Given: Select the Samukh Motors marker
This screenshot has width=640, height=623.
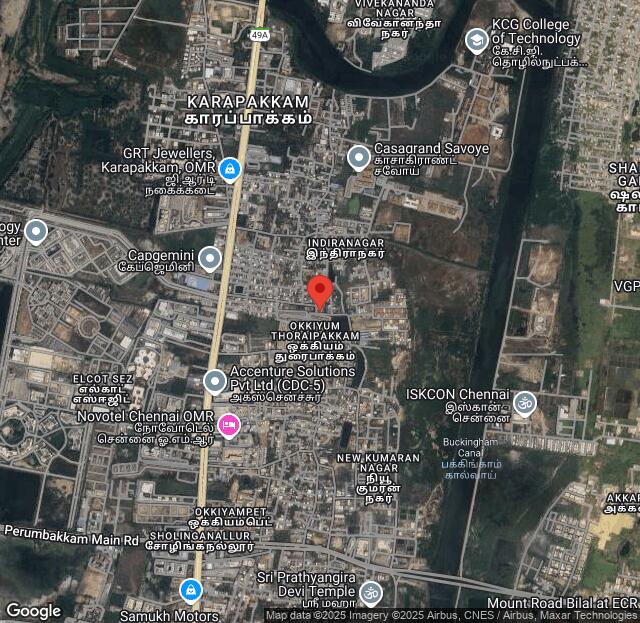Looking at the screenshot, I should (x=190, y=591).
